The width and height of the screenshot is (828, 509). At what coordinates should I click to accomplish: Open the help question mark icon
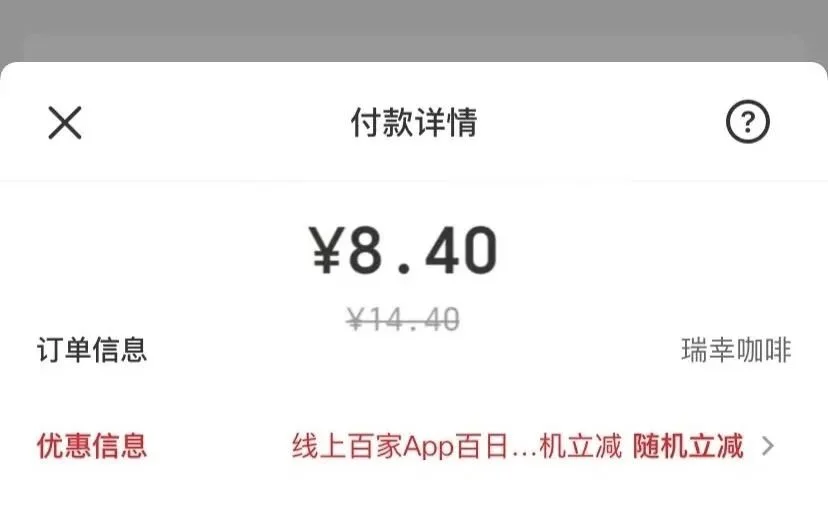click(x=747, y=123)
